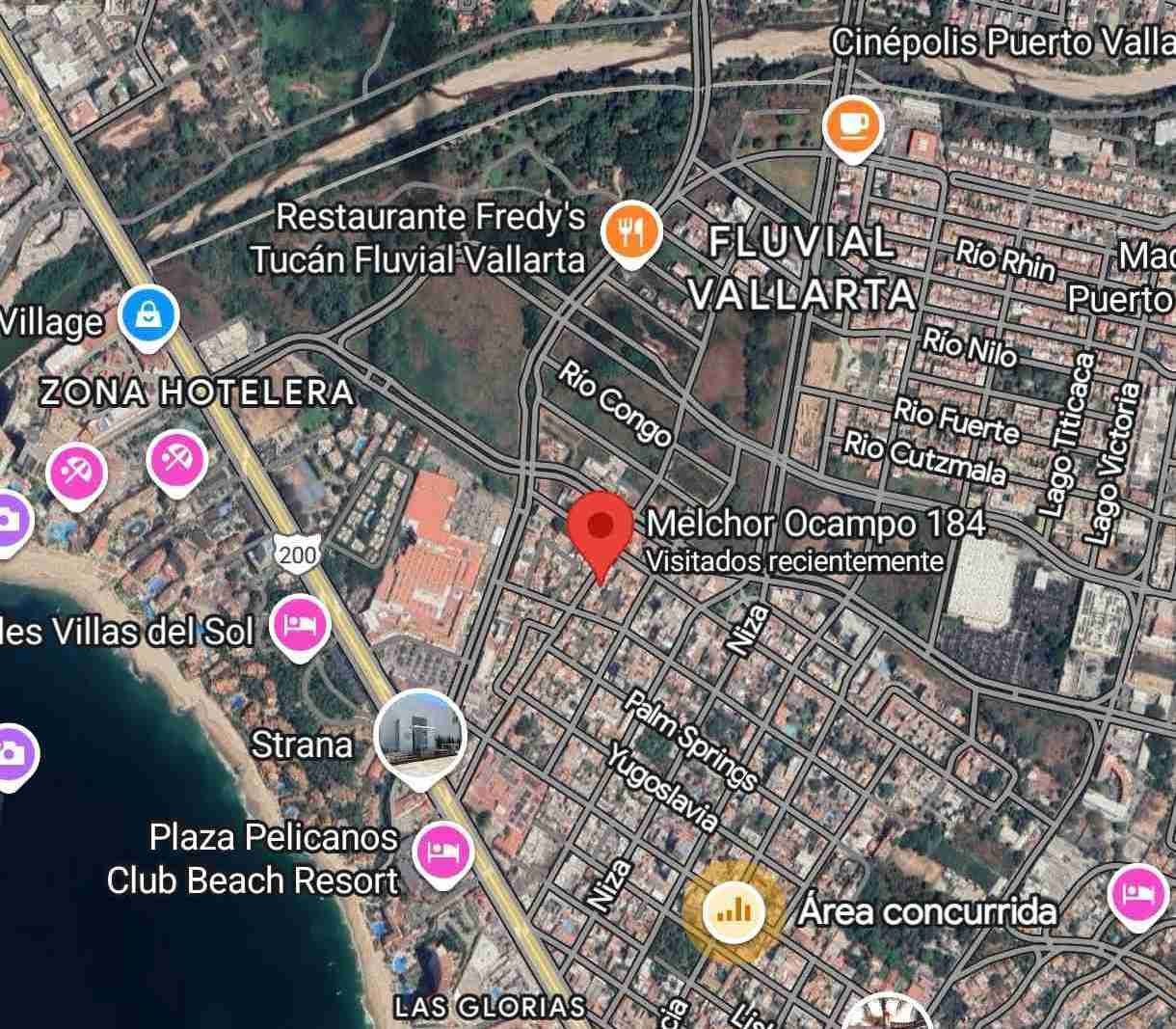The image size is (1176, 1029).
Task: Open Restaurante Fredy's Tucán restaurant pin
Action: tap(630, 232)
